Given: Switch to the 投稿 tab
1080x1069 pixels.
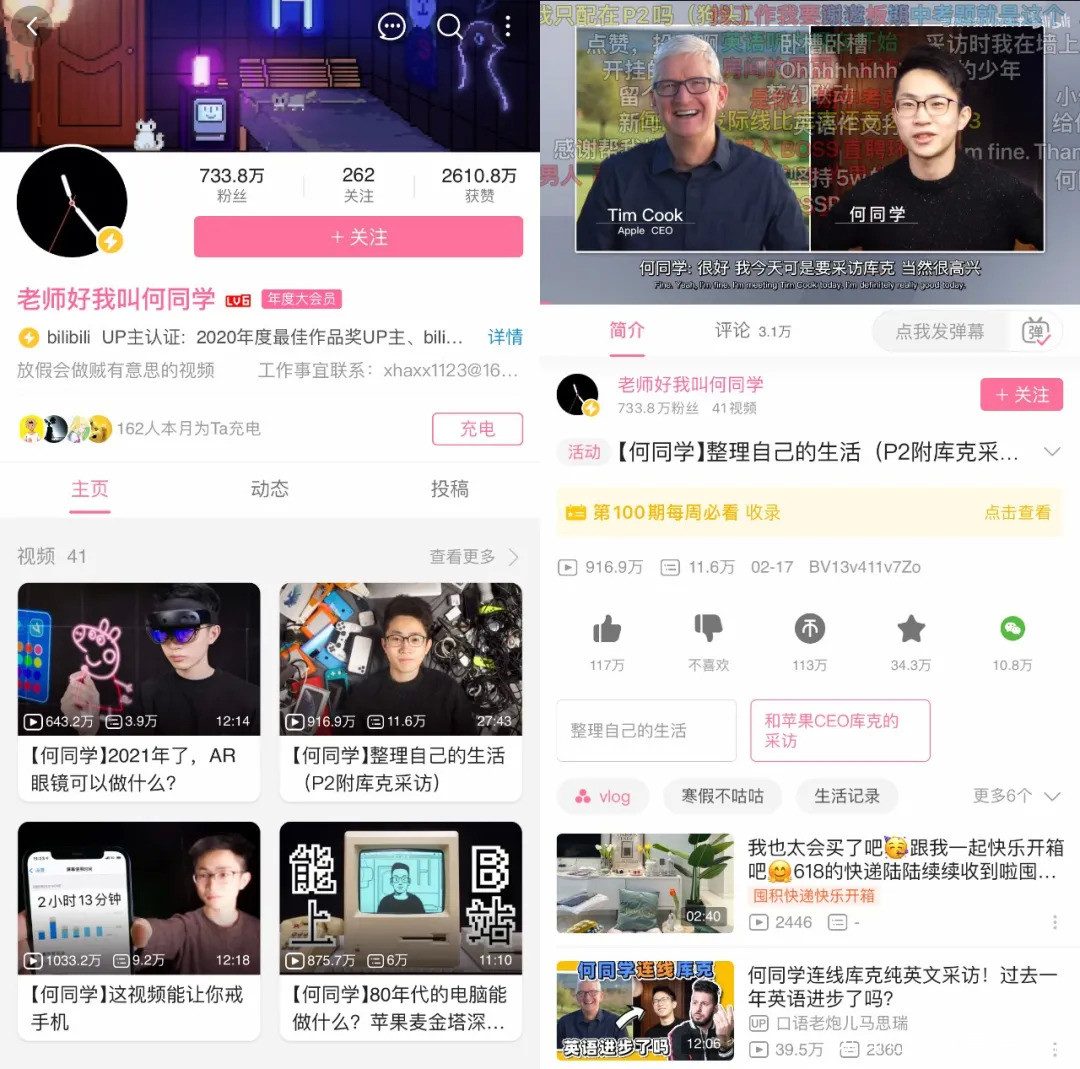Looking at the screenshot, I should (449, 489).
